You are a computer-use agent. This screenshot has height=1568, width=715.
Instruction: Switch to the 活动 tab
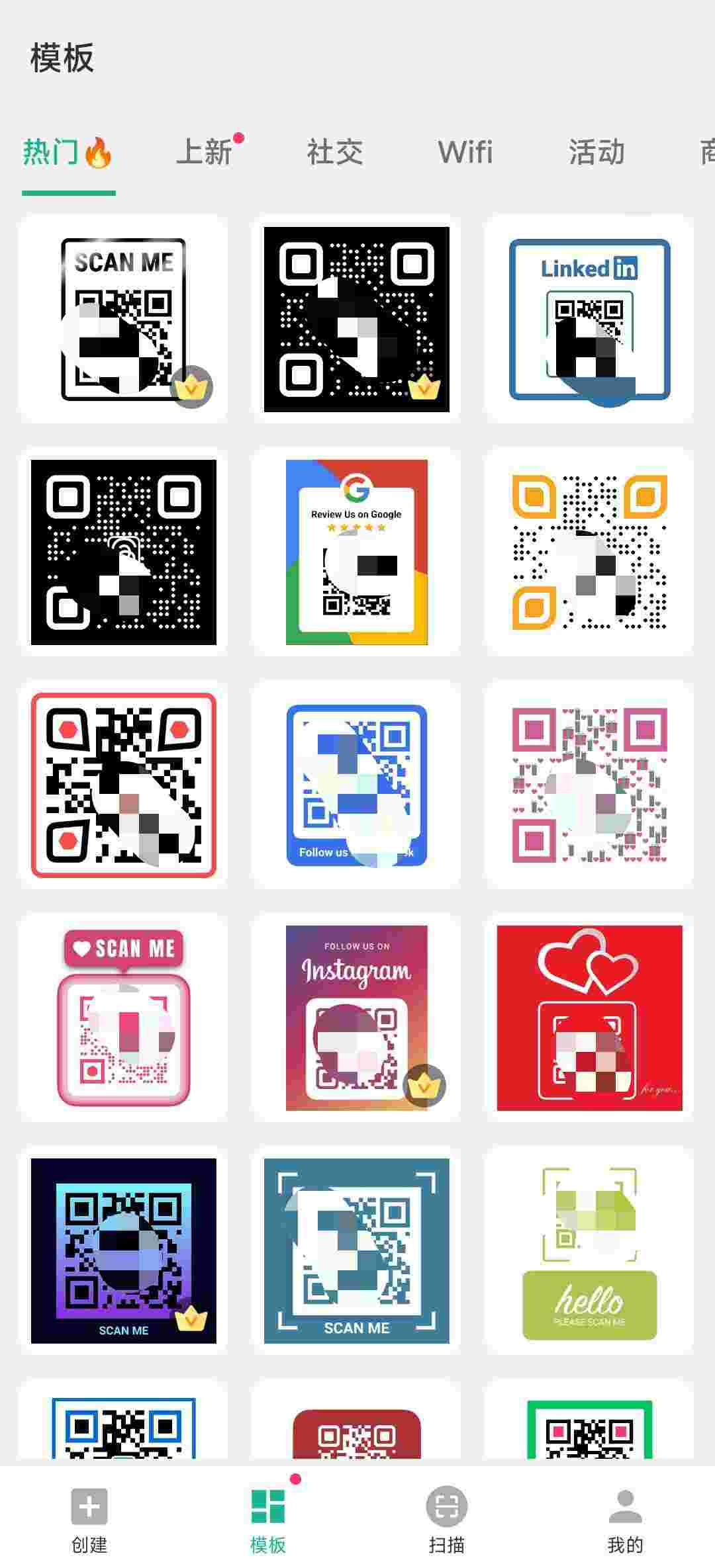[596, 152]
